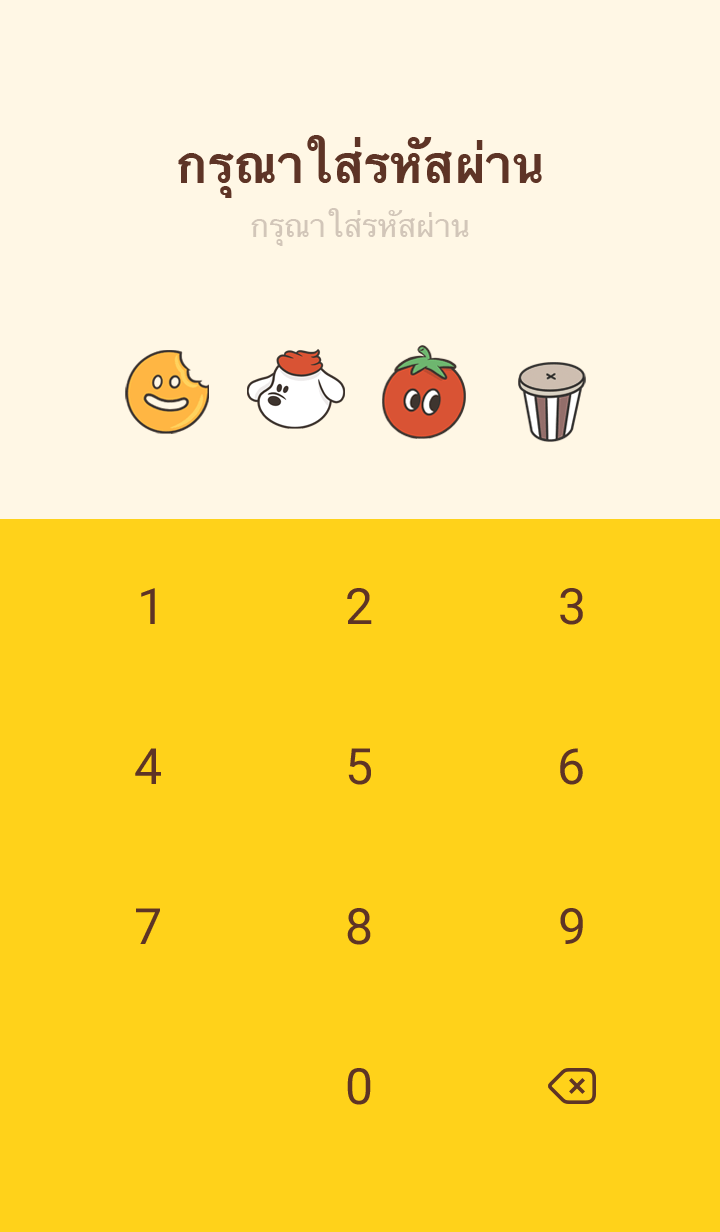Tap the number 4 key
720x1232 pixels.
(149, 767)
